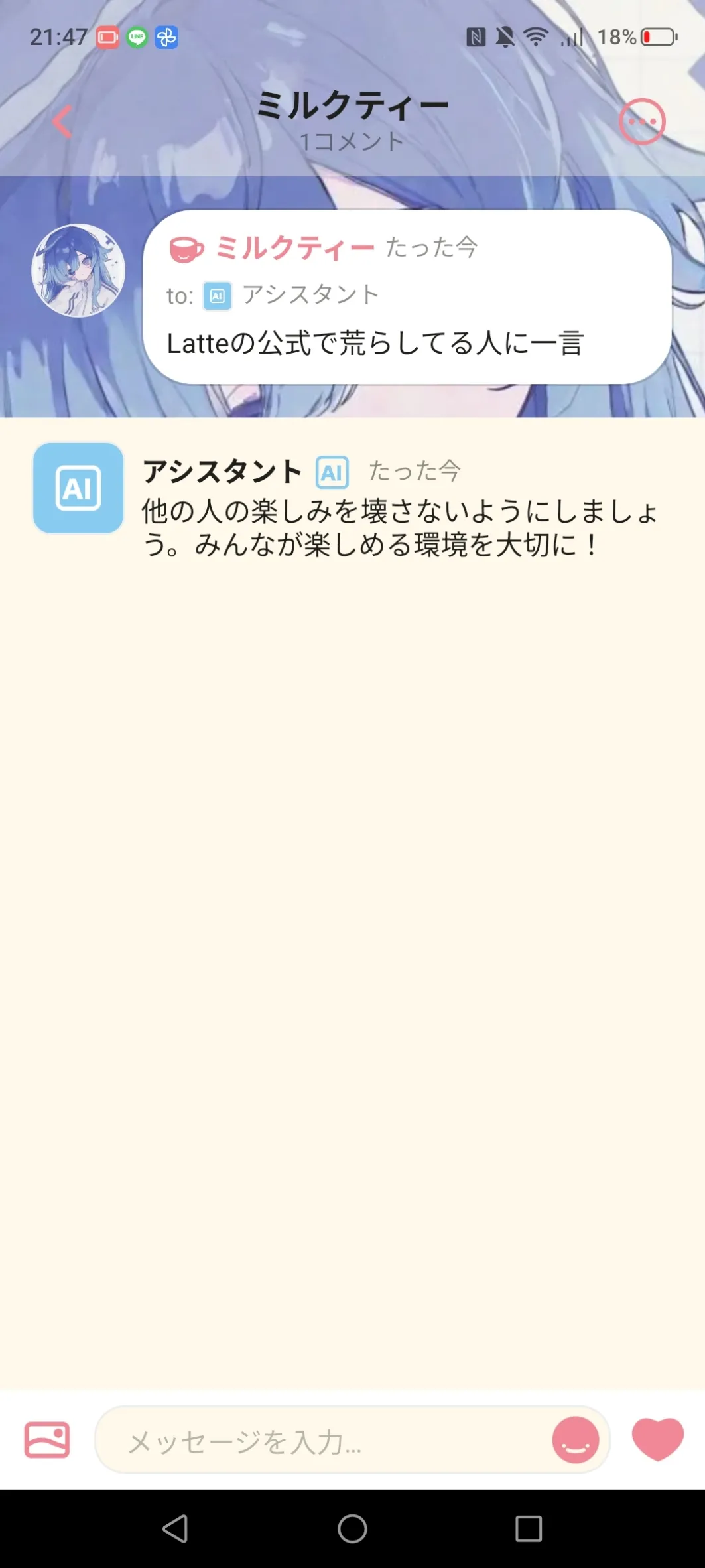Attach an image to the message

pyautogui.click(x=47, y=1439)
